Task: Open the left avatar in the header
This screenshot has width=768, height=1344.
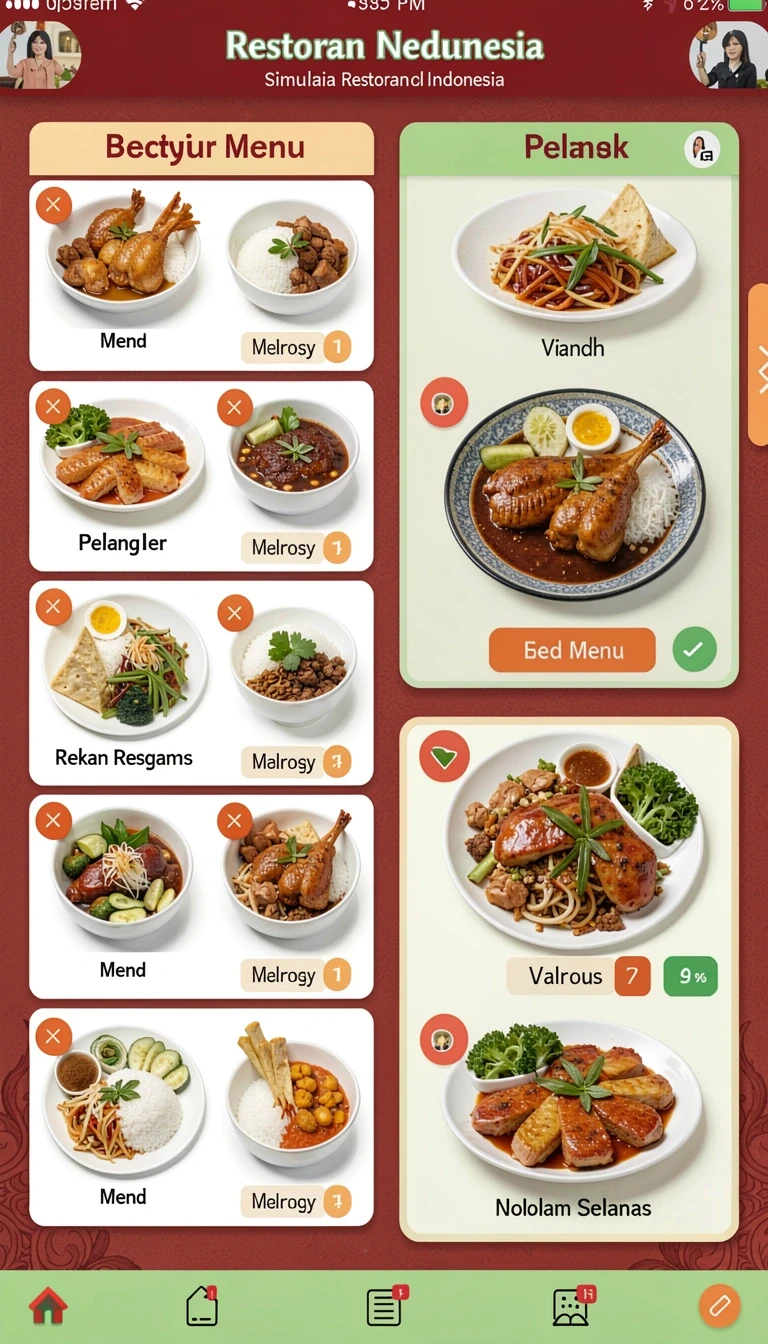Action: 39,57
